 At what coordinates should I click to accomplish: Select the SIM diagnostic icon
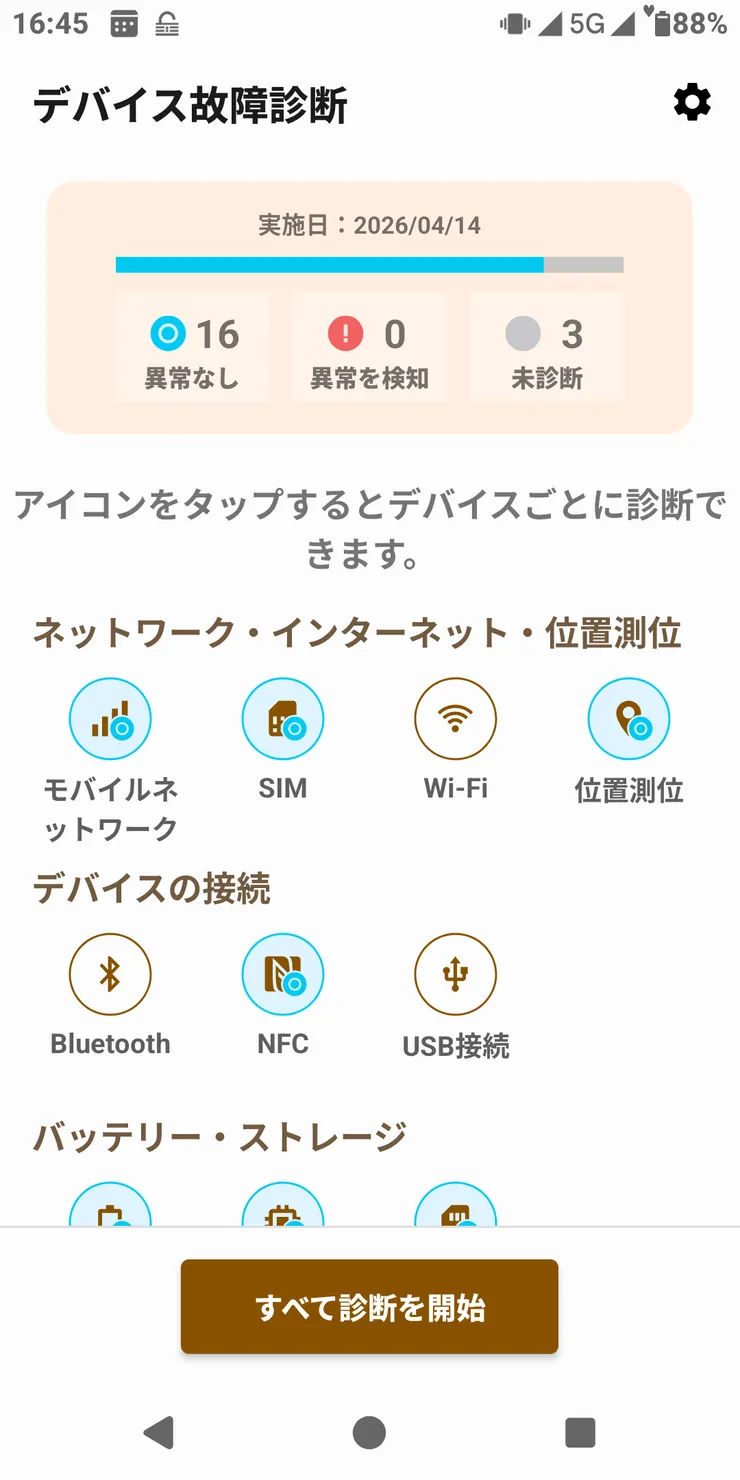(x=283, y=718)
